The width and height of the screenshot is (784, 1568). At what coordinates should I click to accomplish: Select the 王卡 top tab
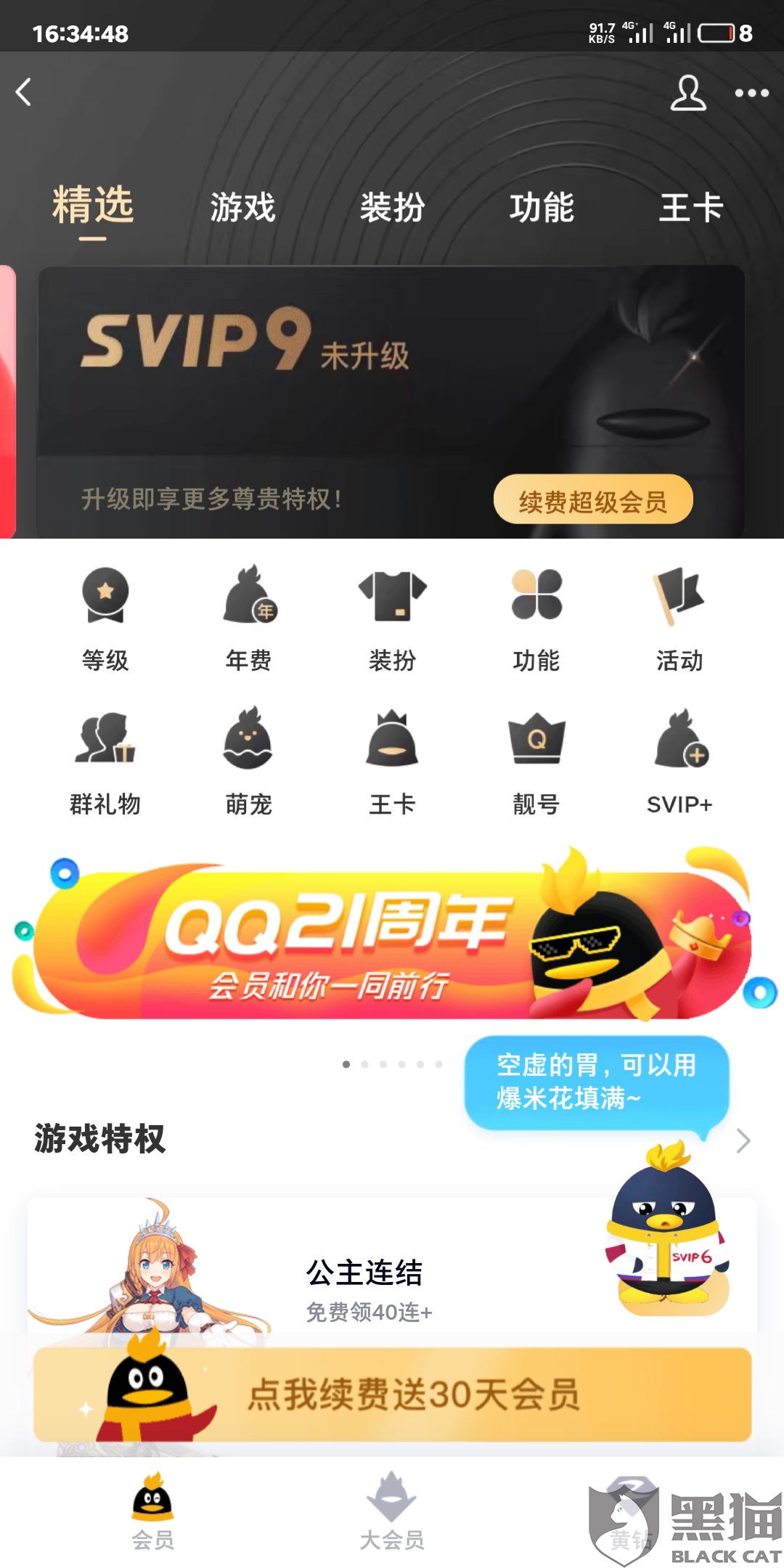point(690,208)
